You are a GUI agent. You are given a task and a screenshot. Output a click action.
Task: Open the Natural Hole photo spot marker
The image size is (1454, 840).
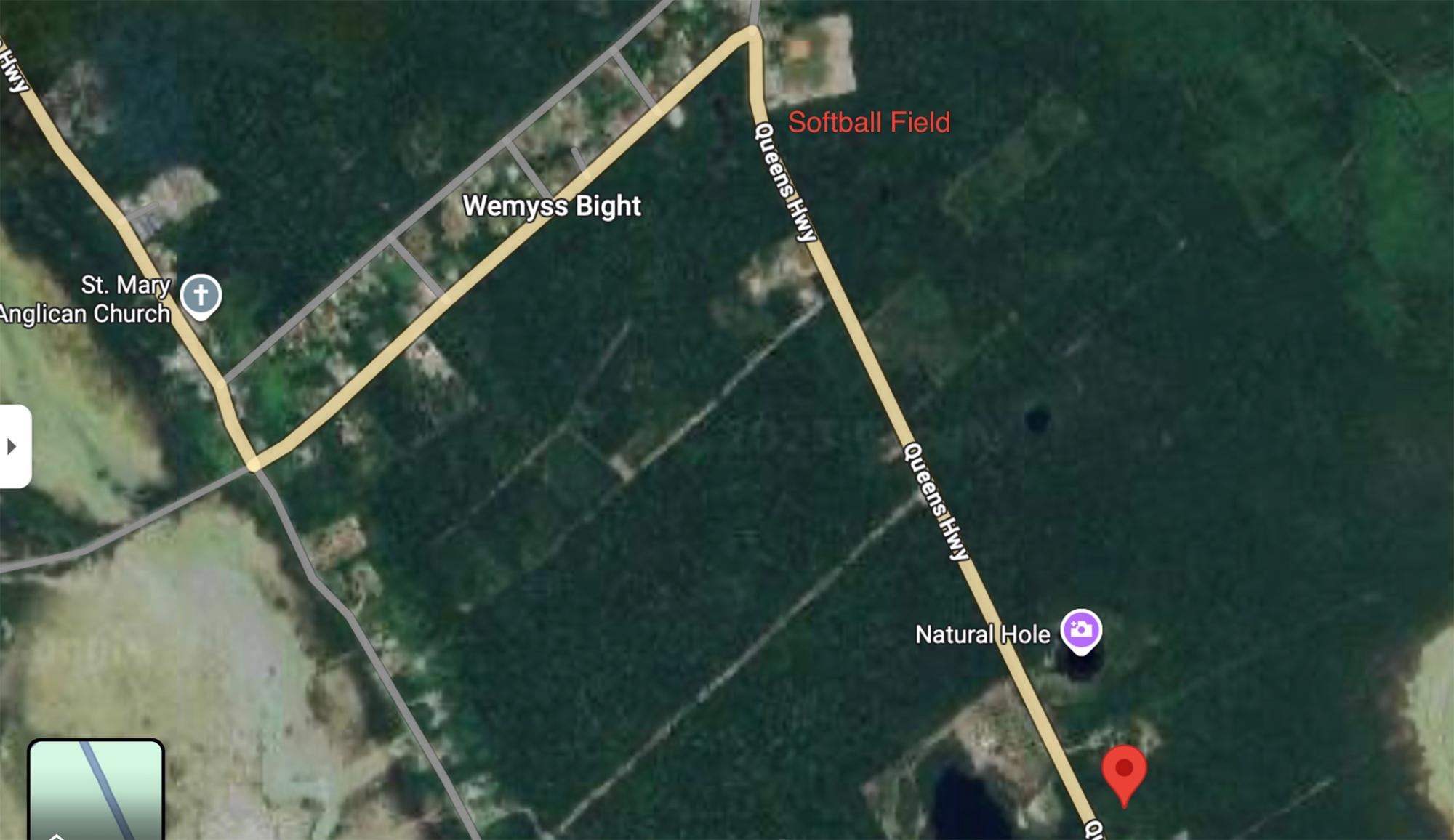(1080, 629)
